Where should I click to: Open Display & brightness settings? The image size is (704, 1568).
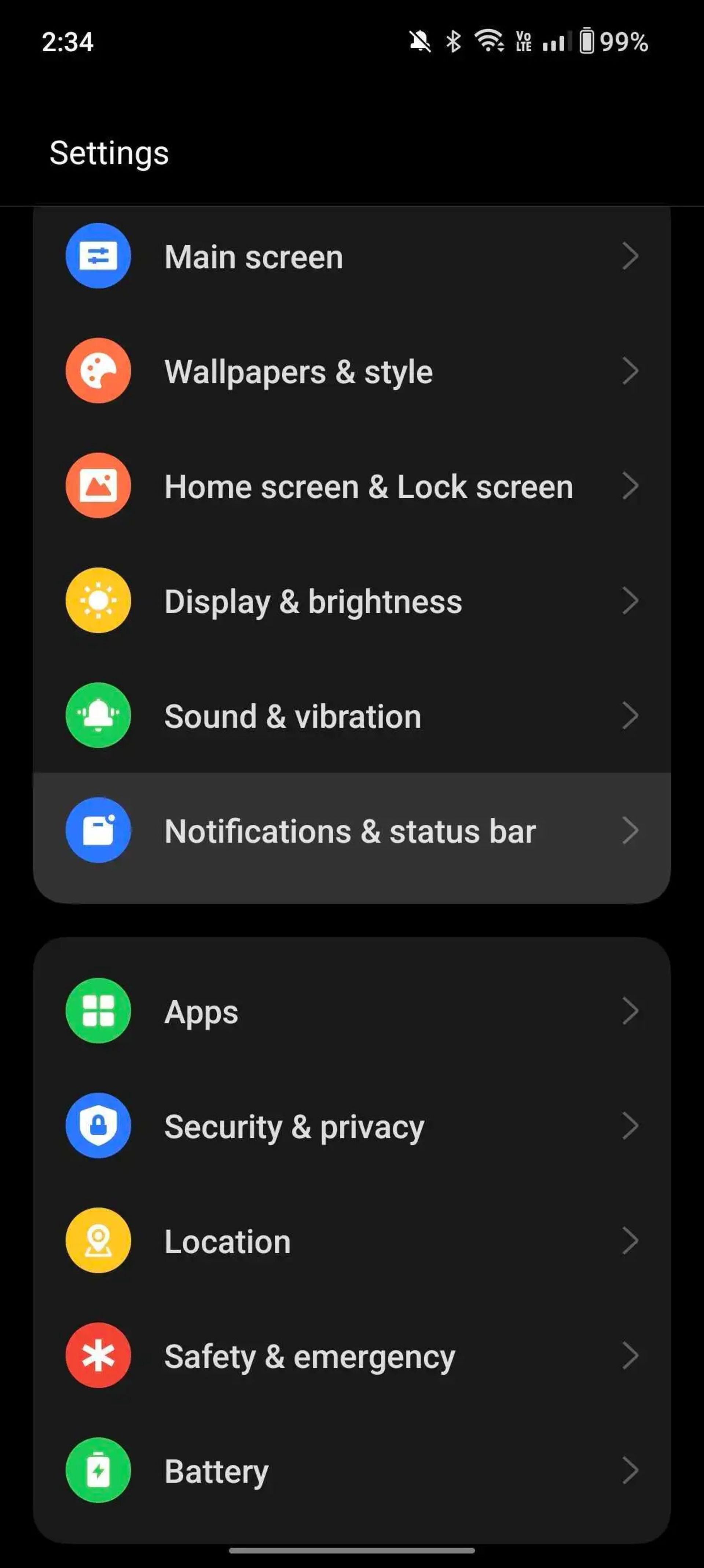pos(352,601)
